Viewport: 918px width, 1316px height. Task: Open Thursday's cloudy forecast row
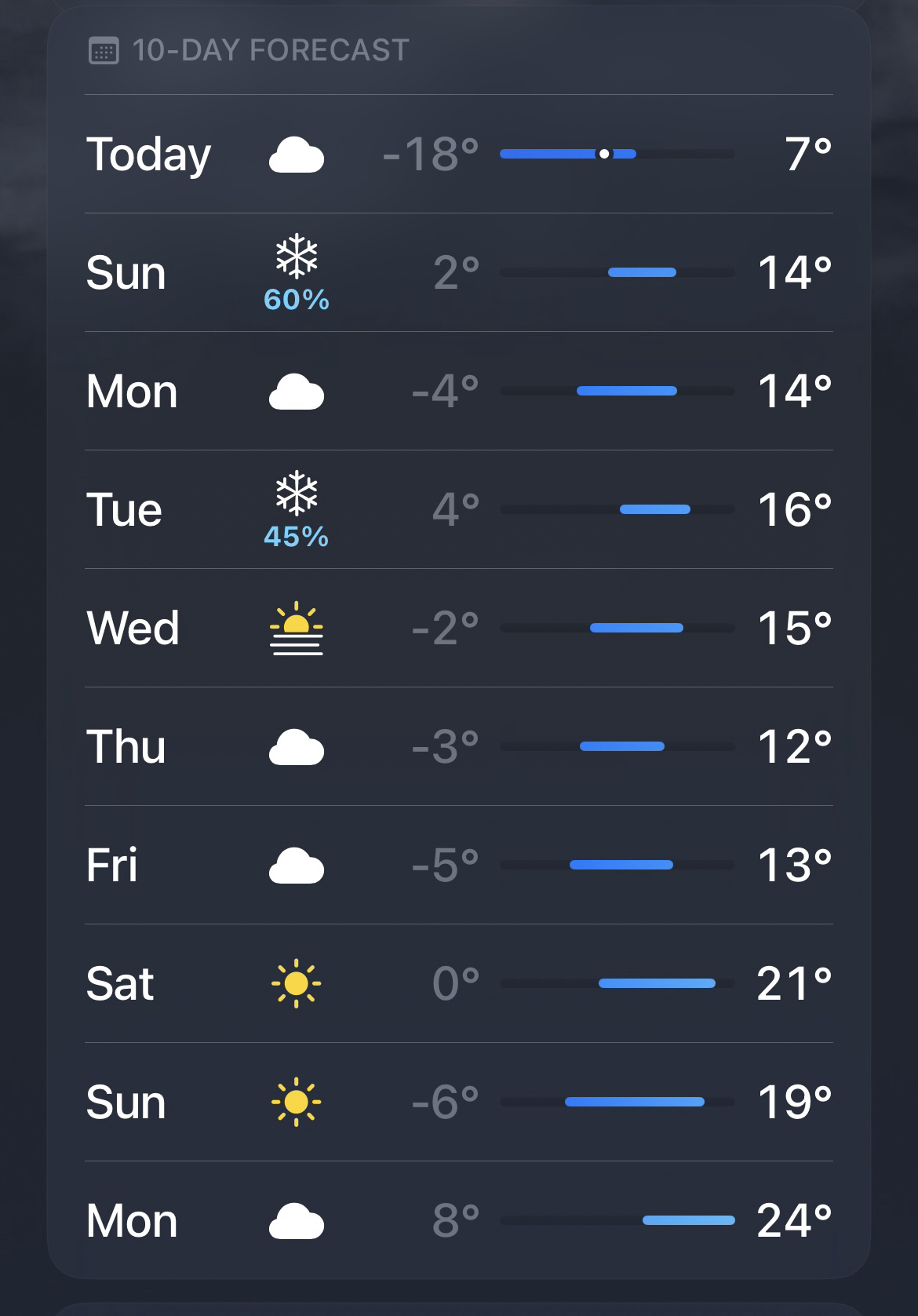coord(459,746)
